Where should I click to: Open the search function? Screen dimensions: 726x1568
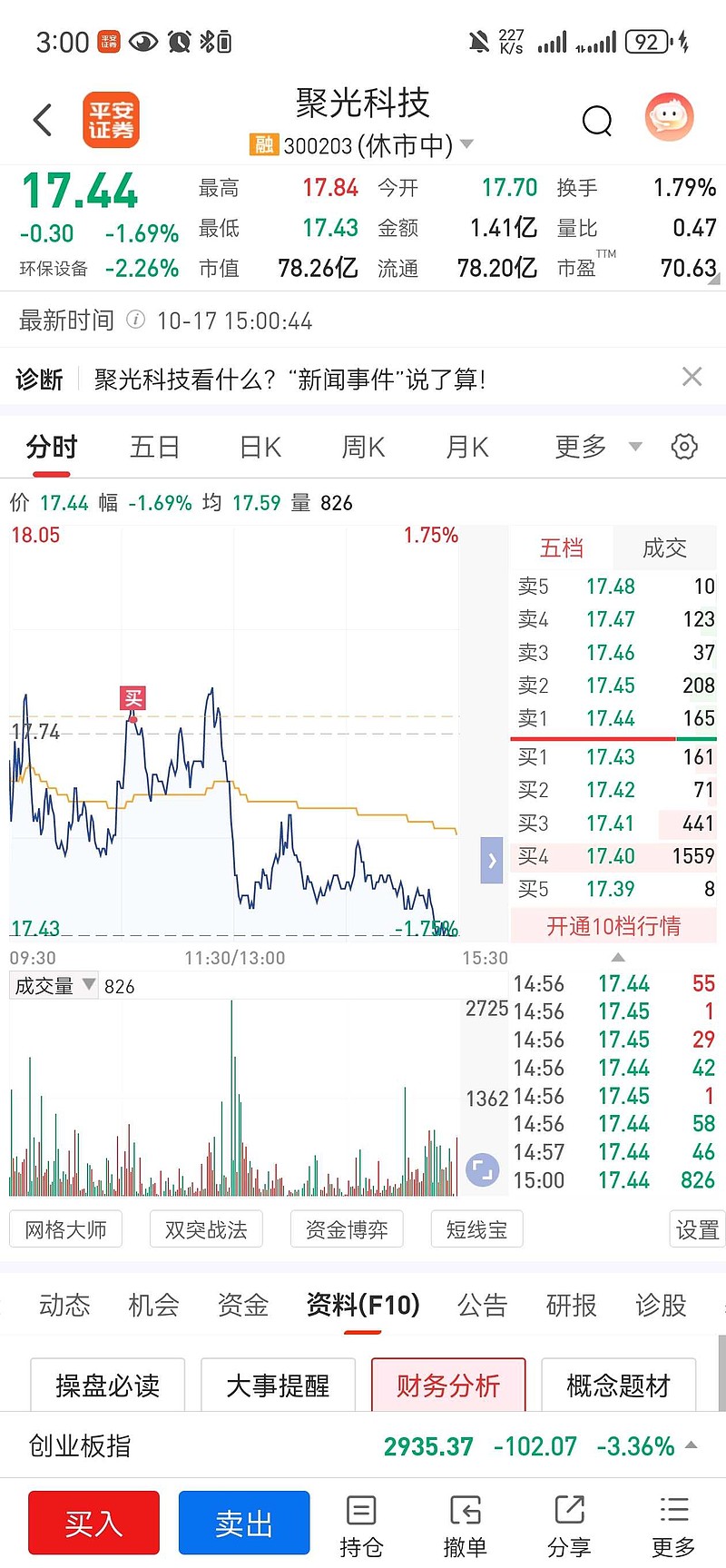pos(597,120)
